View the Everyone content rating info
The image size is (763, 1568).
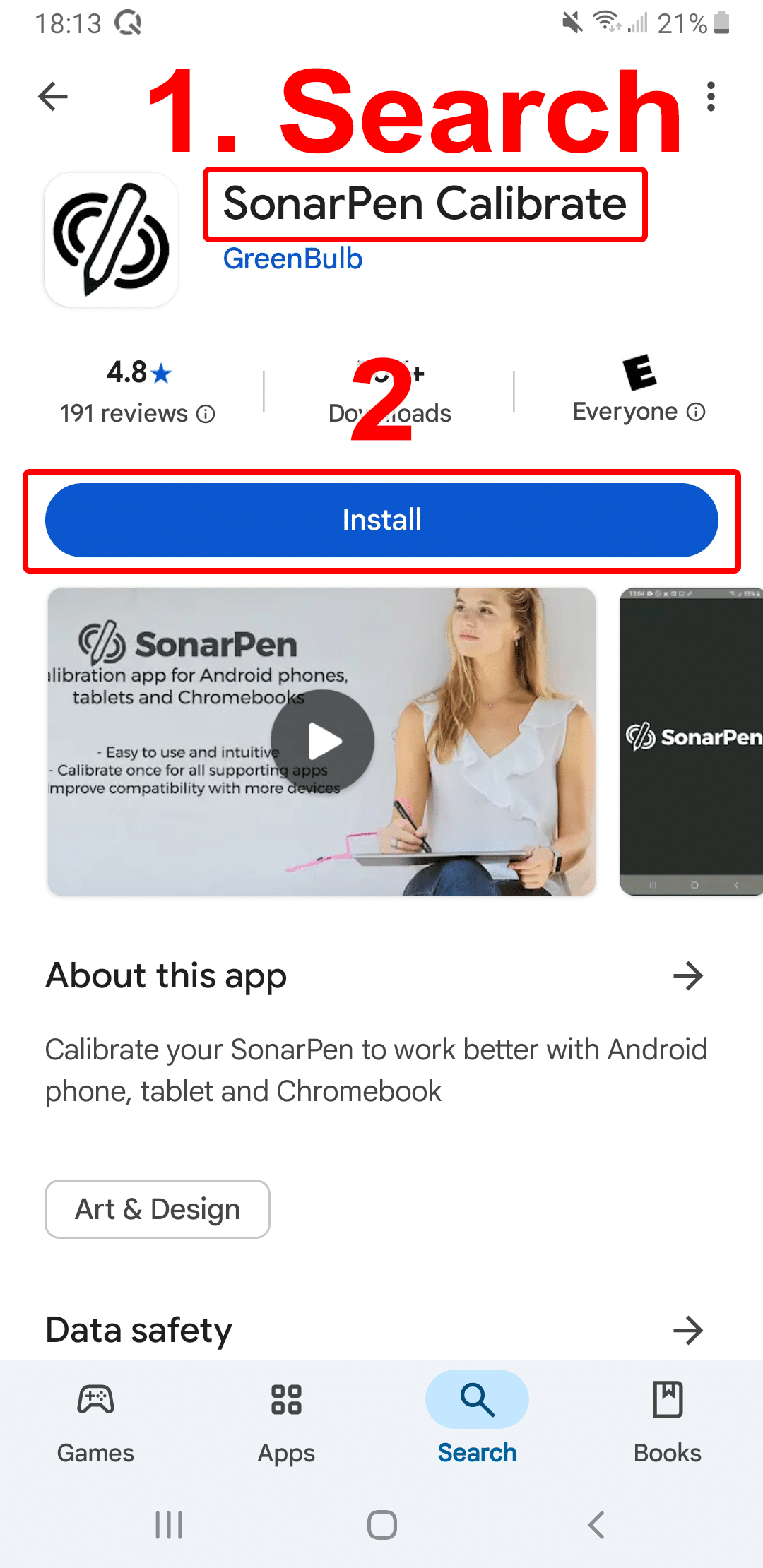coord(696,412)
